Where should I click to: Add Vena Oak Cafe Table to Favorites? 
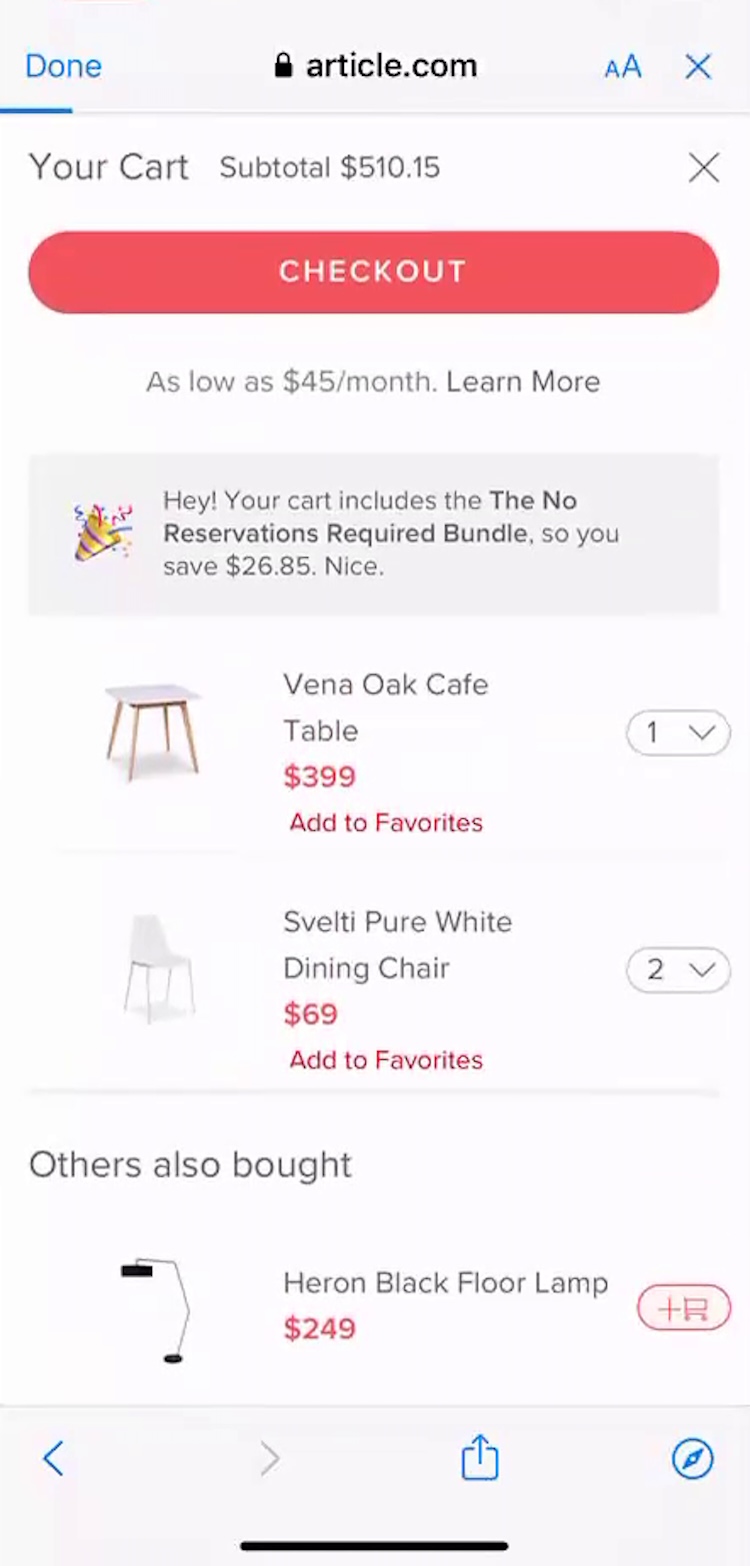tap(386, 823)
